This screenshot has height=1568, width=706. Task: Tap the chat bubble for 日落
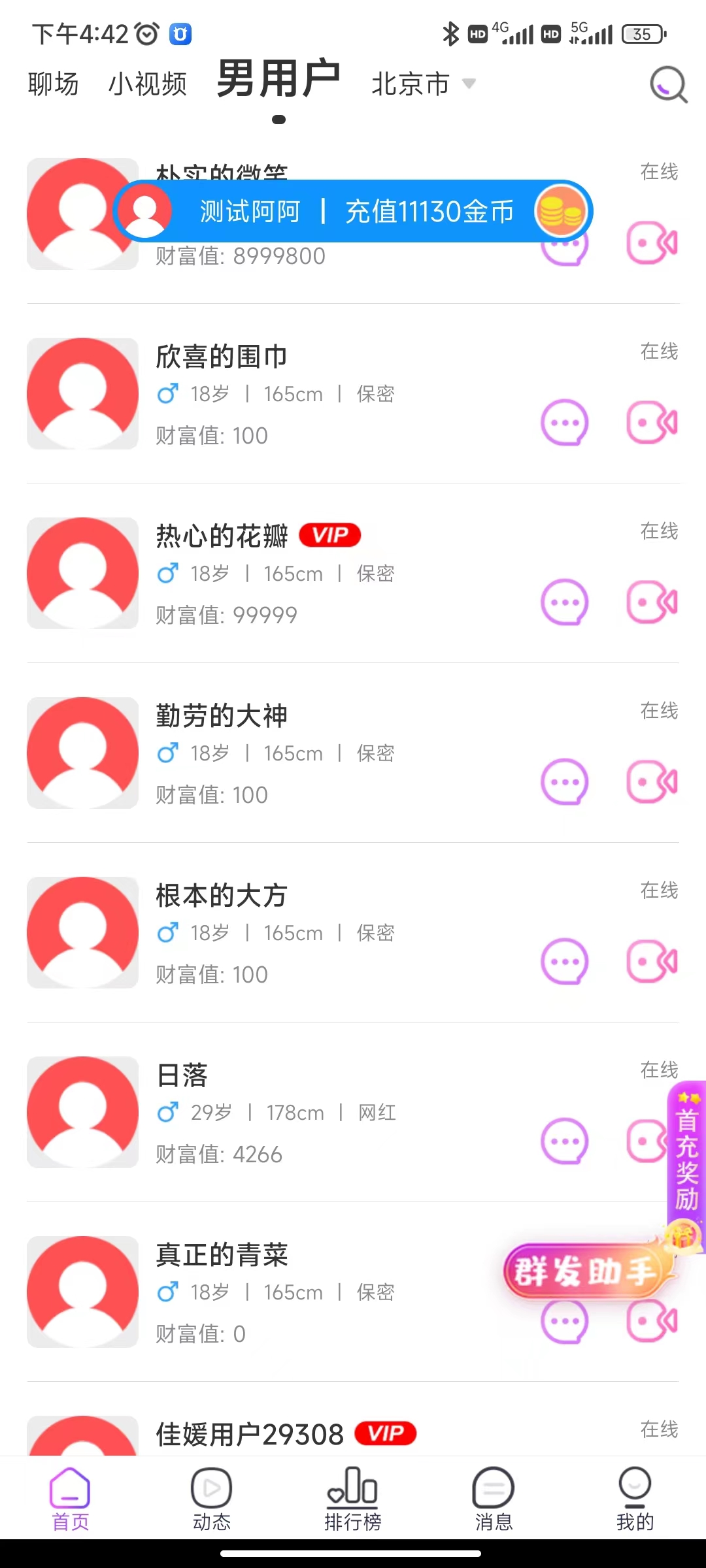click(x=564, y=1141)
